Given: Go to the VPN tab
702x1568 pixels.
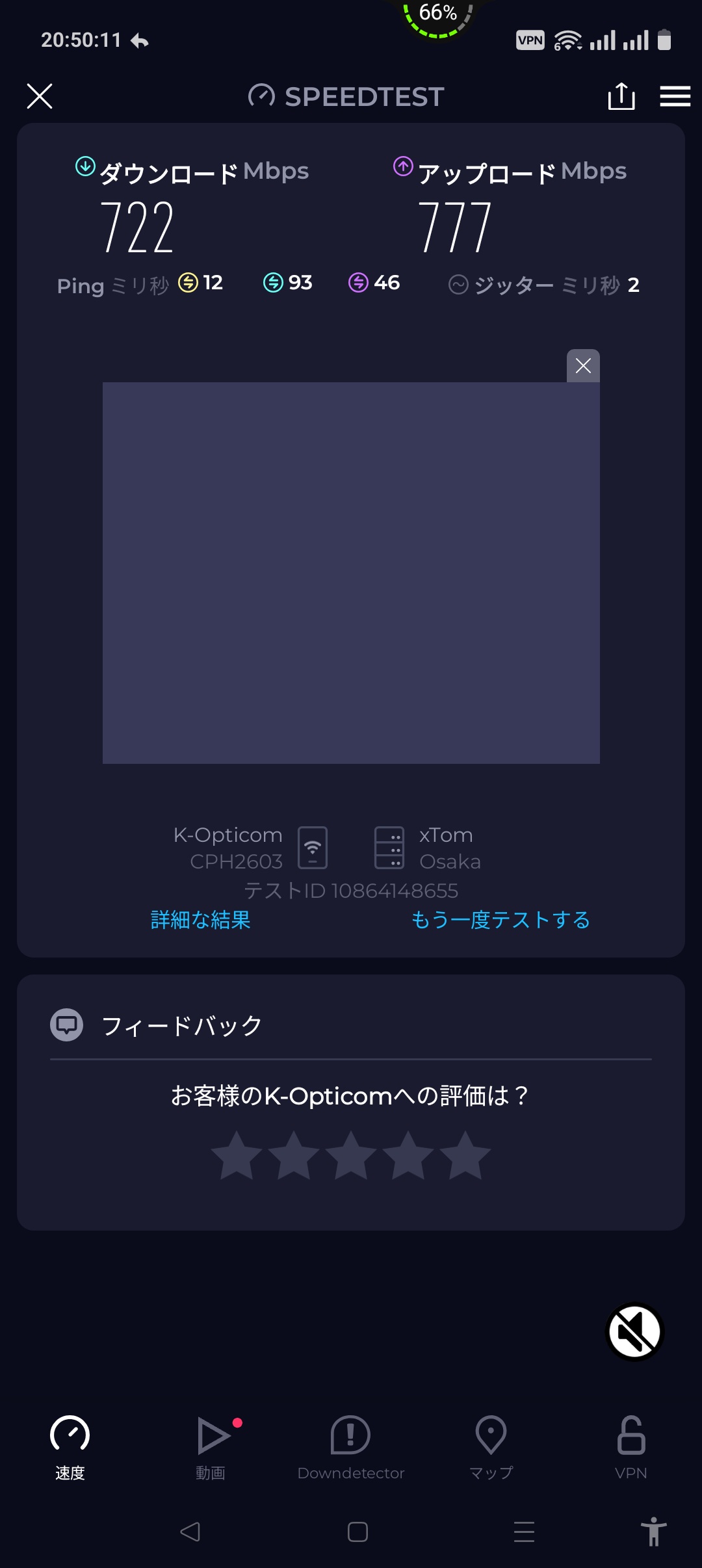Looking at the screenshot, I should 631,1447.
